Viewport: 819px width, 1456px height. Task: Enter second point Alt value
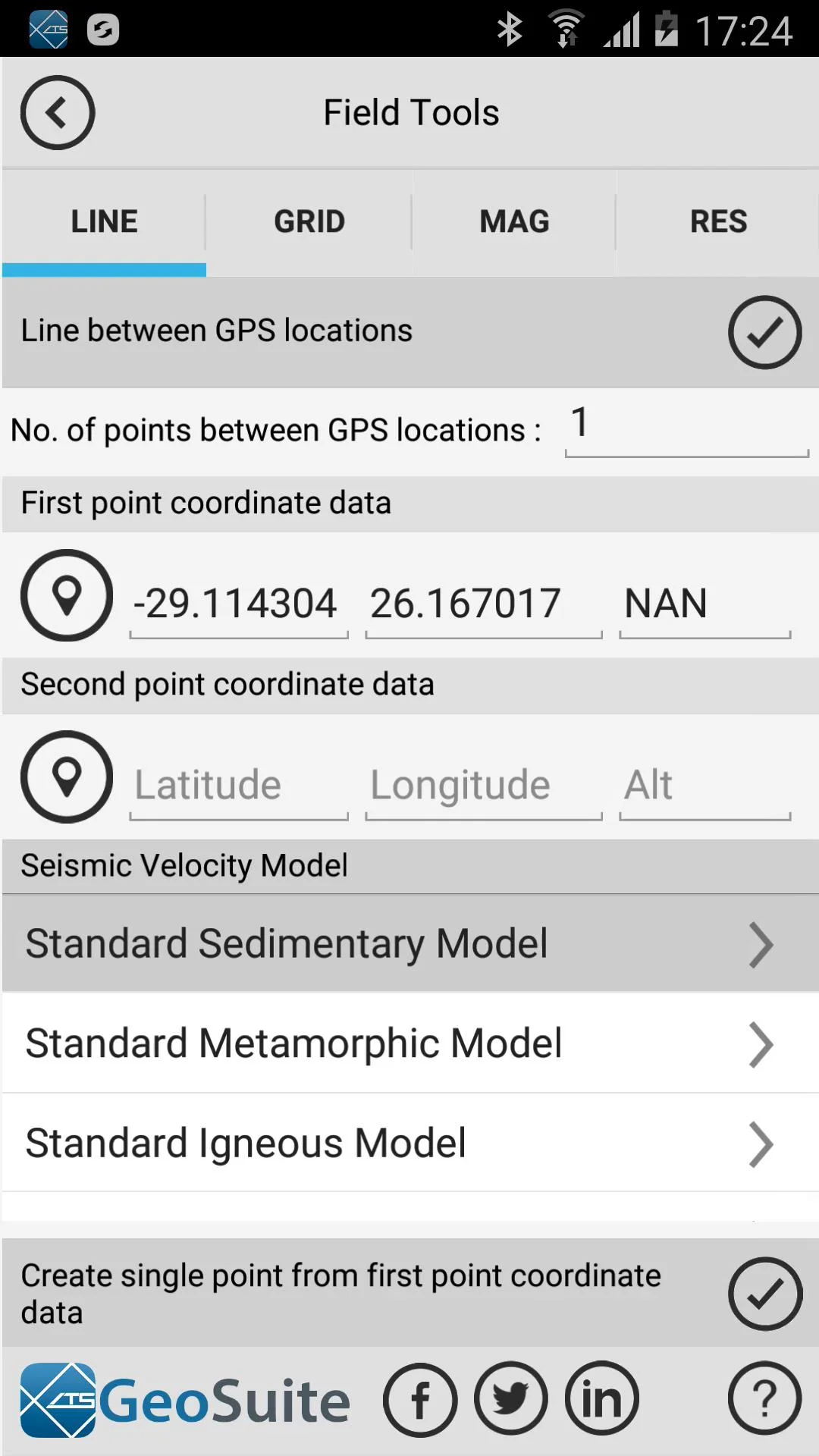coord(705,786)
